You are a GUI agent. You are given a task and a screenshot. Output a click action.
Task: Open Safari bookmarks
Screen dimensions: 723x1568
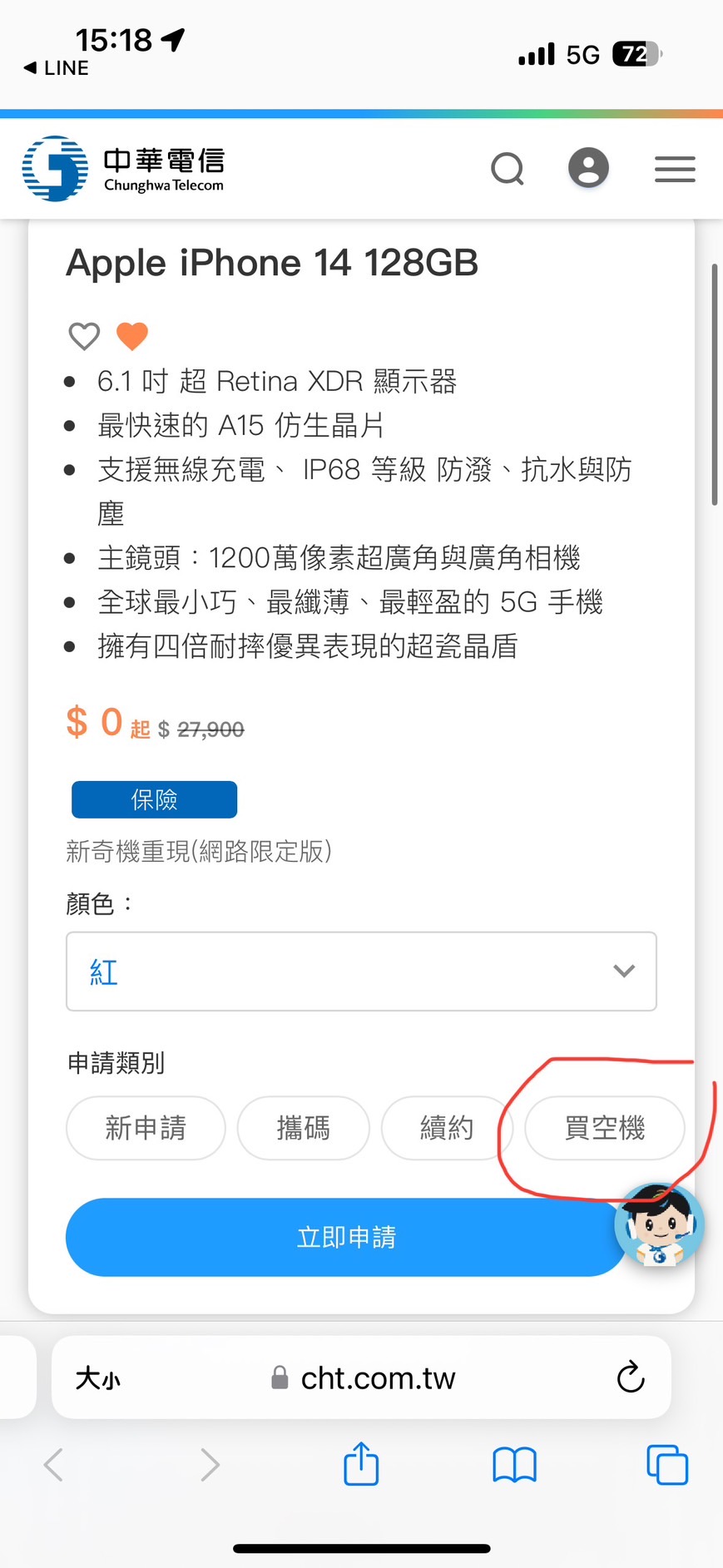point(514,1465)
